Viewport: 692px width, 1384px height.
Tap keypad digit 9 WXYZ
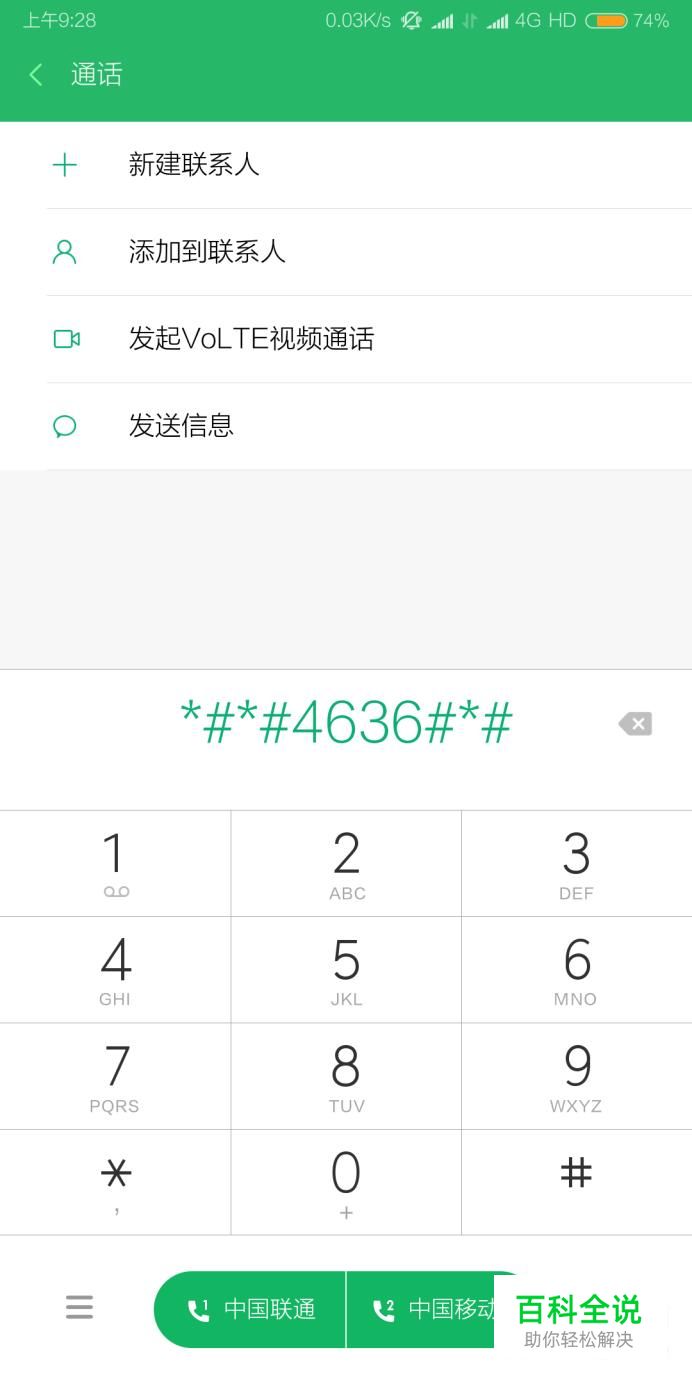pos(577,1077)
